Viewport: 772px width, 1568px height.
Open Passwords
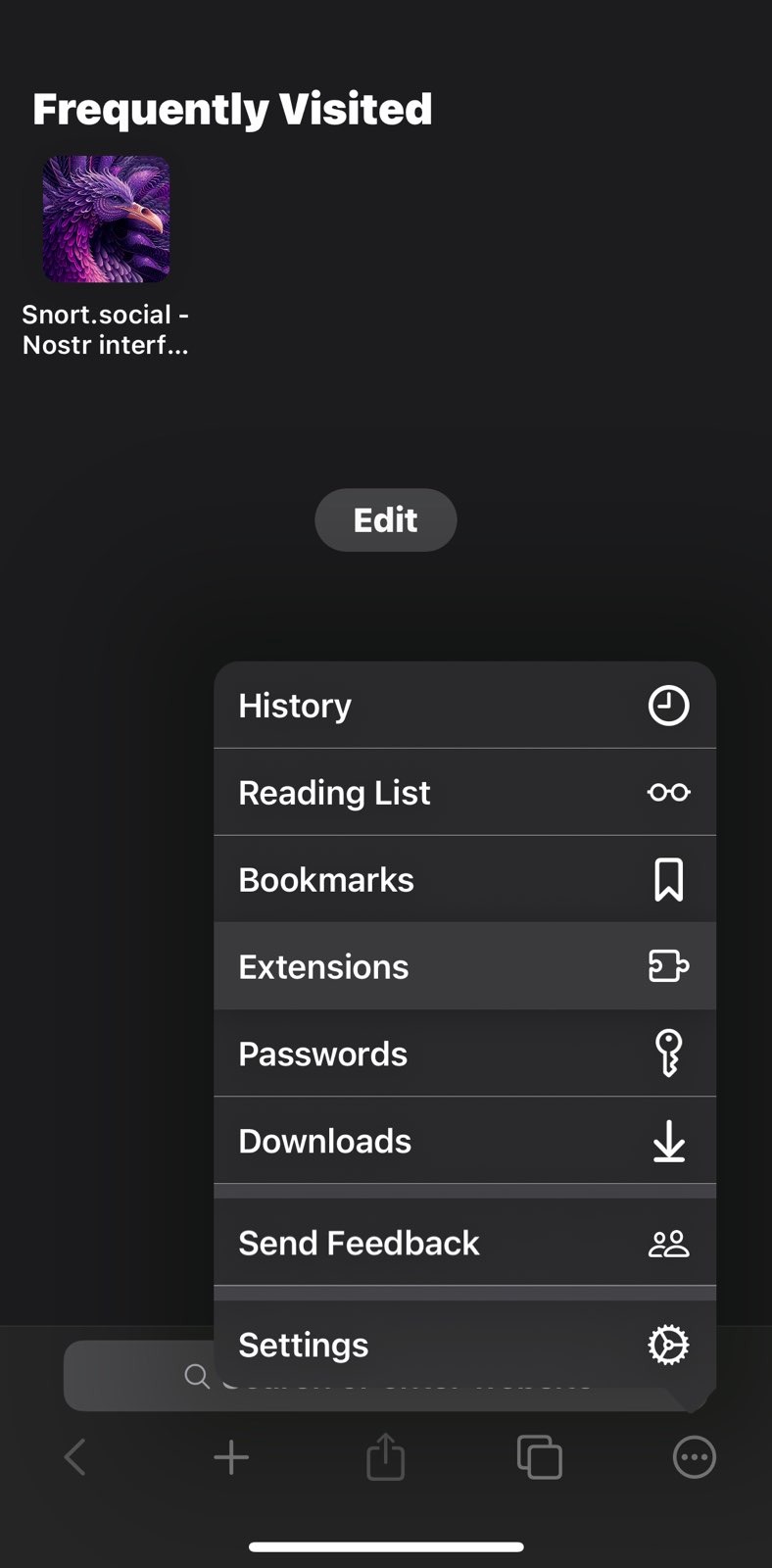pos(464,1053)
